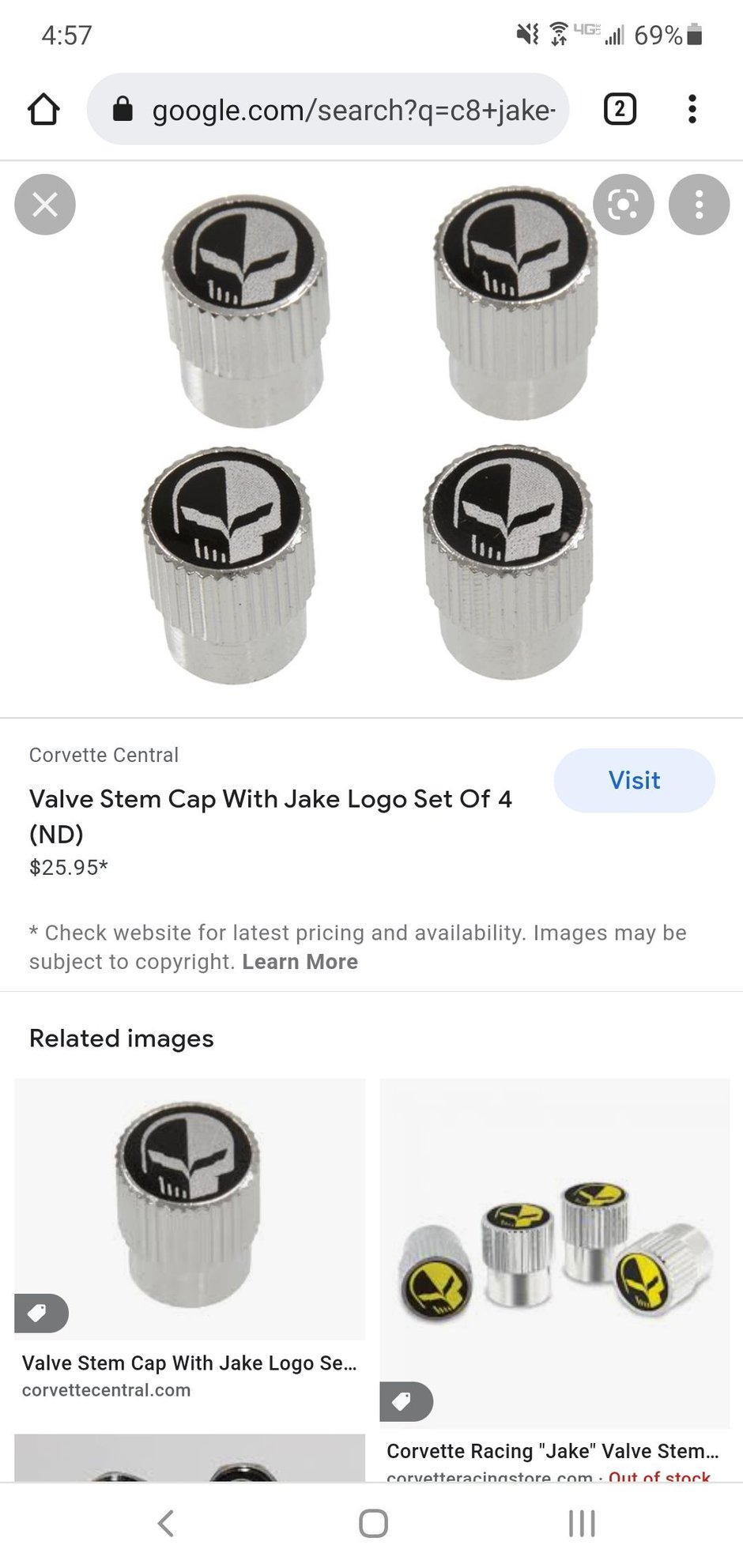Tap the price tag icon on yellow Jake caps image
This screenshot has width=743, height=1568.
tap(406, 1401)
